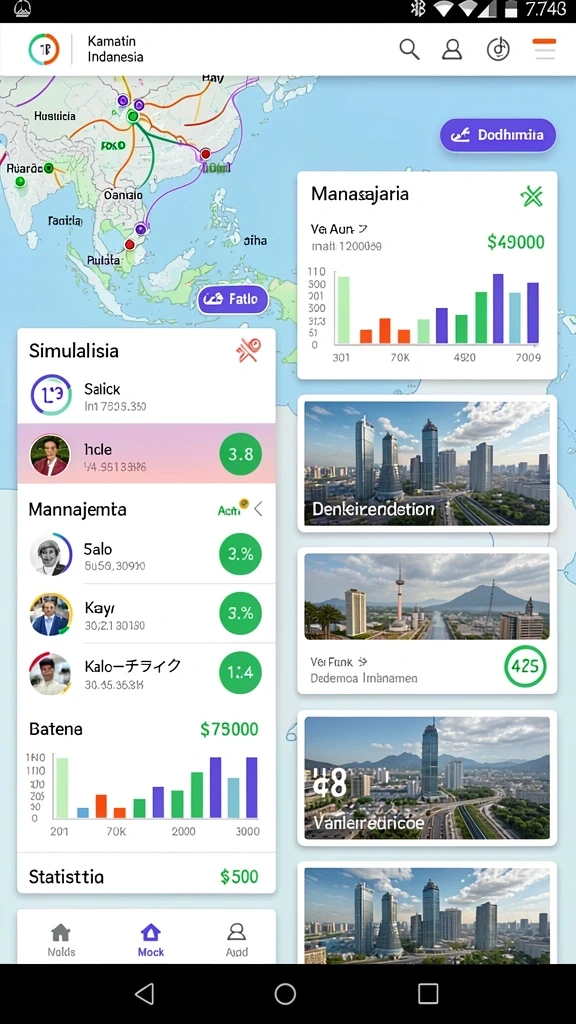
Task: Open the clock icon in the top bar
Action: tap(498, 50)
